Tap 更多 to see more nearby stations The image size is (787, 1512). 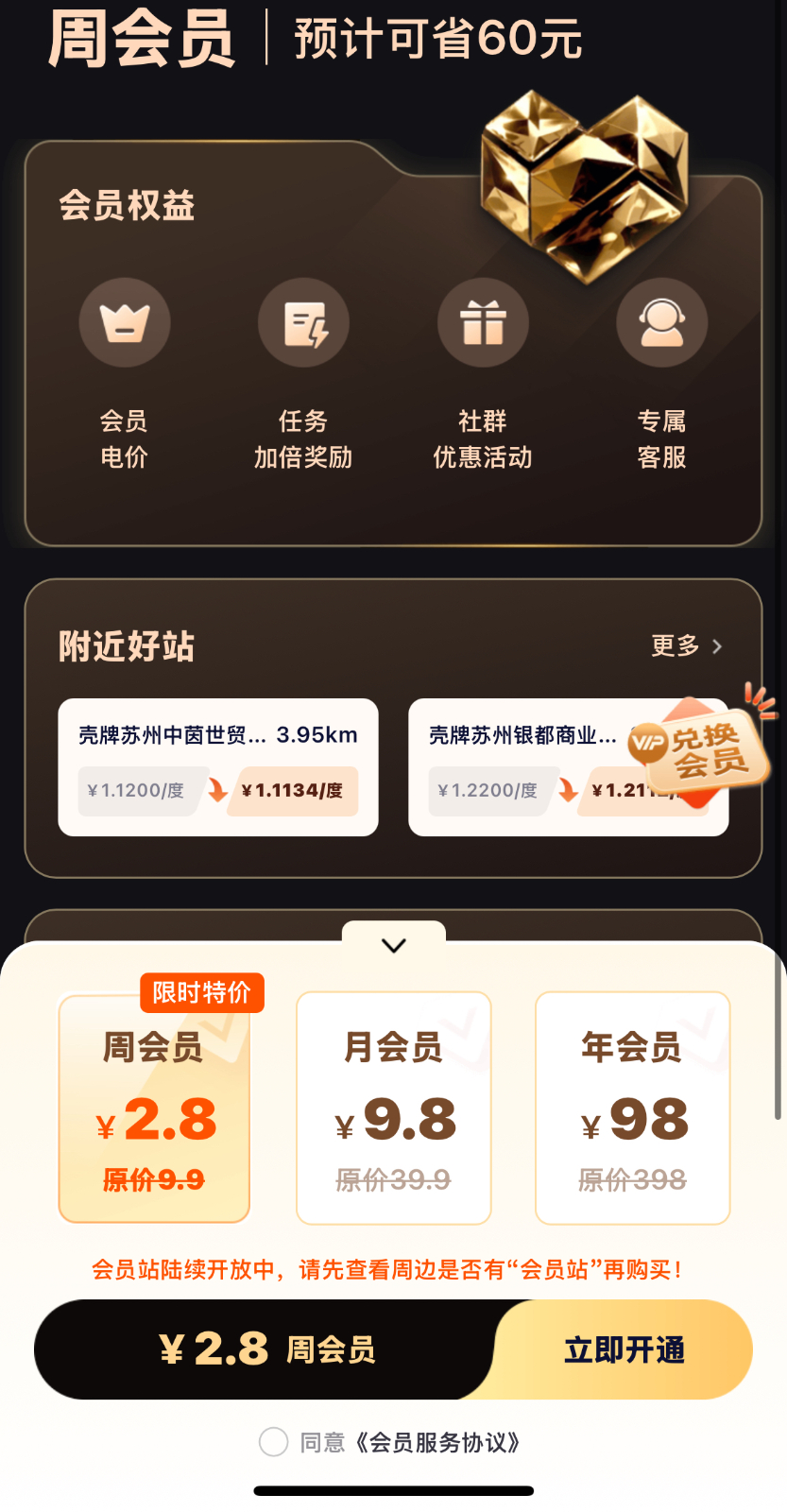tap(687, 646)
